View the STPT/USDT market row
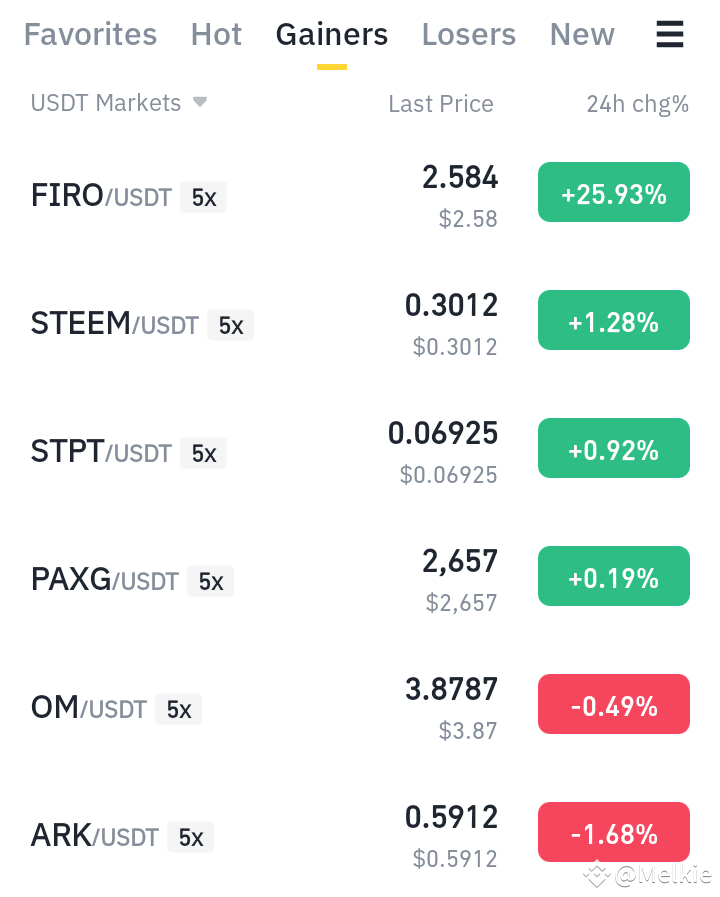Viewport: 720px width, 897px height. (360, 451)
